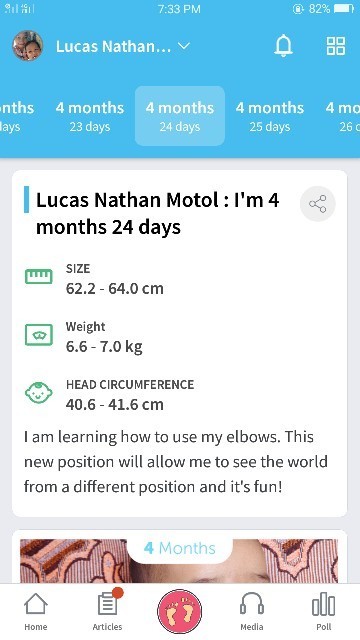Switch to the Articles tab

tap(107, 611)
